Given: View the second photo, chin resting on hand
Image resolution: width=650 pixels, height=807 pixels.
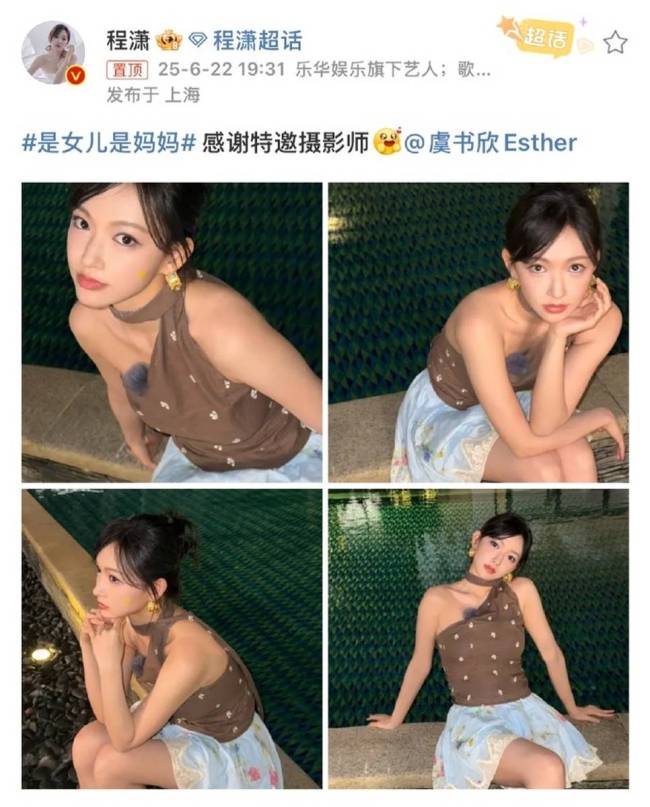Looking at the screenshot, I should [x=478, y=332].
